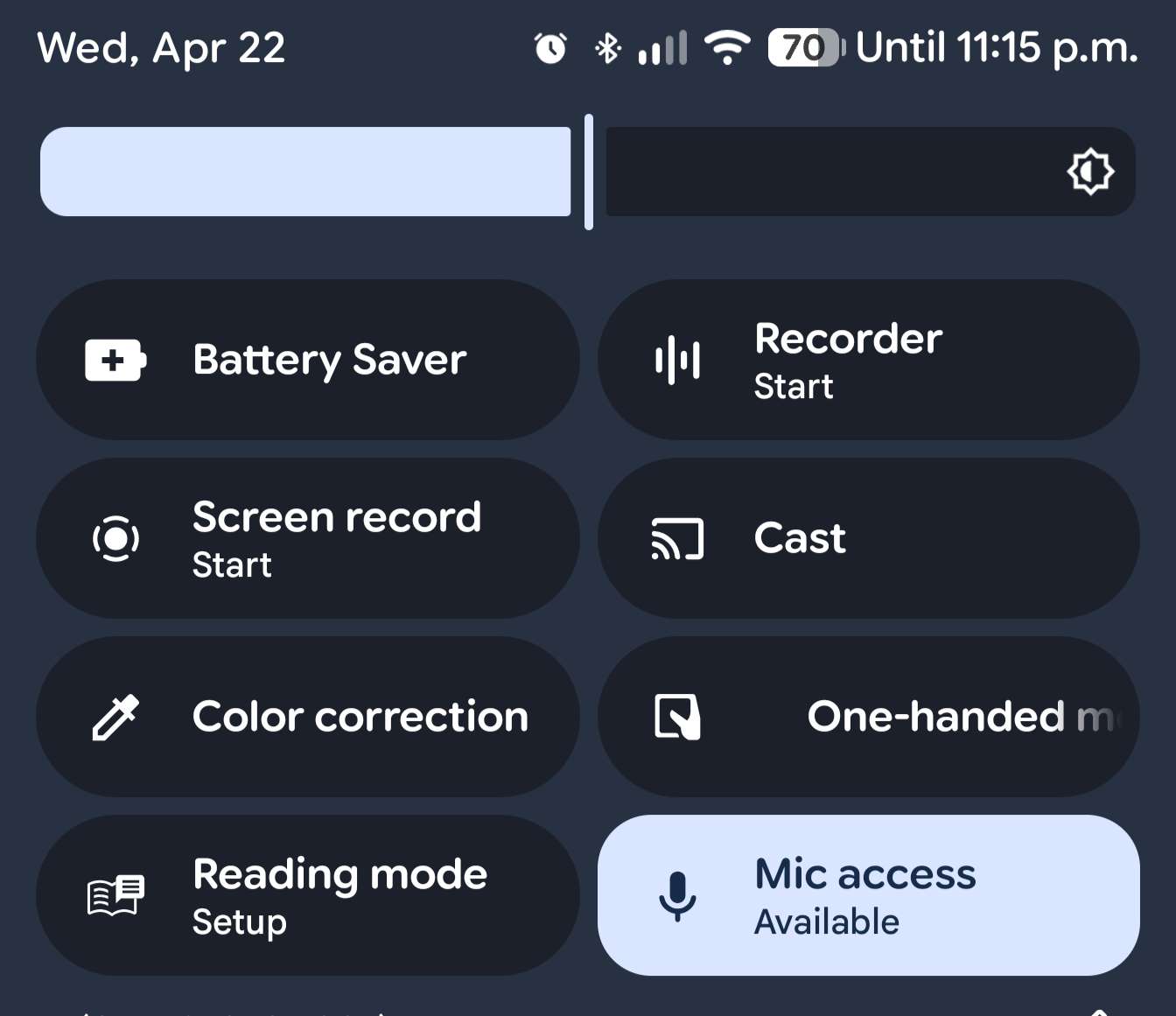Viewport: 1176px width, 1016px height.
Task: Disable Mic access tile
Action: (x=868, y=895)
